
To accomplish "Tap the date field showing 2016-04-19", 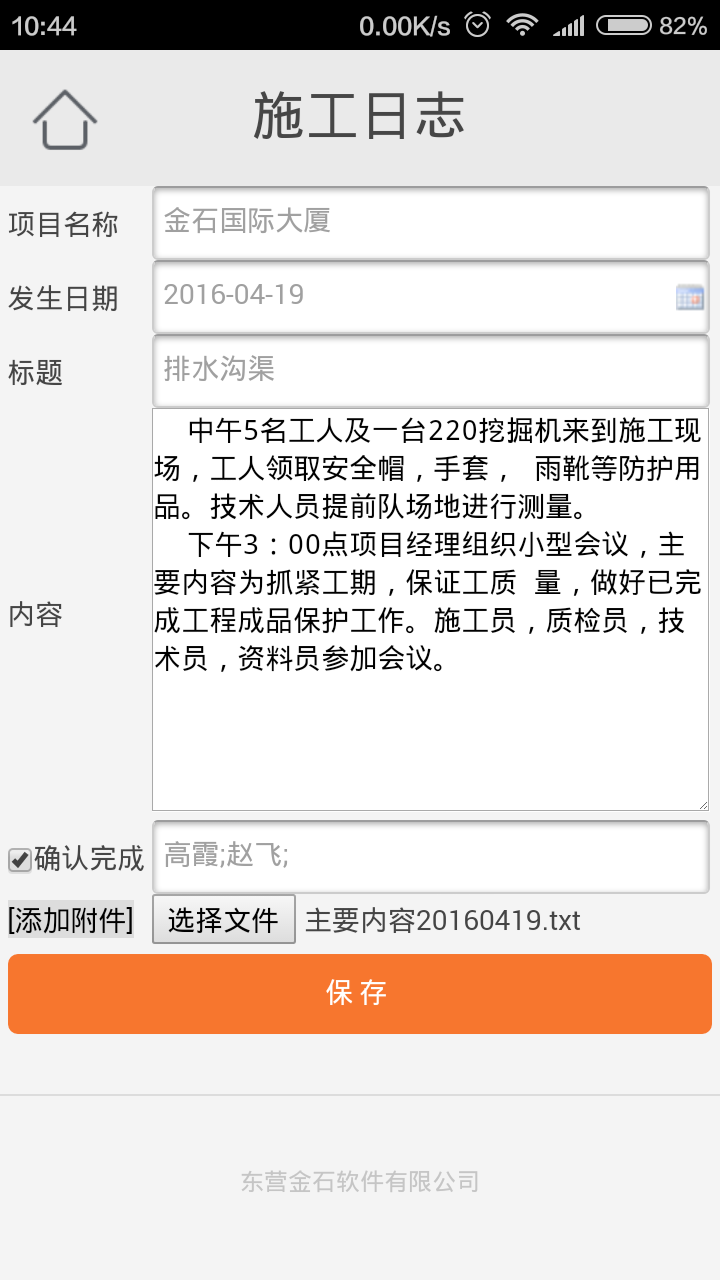I will [410, 296].
